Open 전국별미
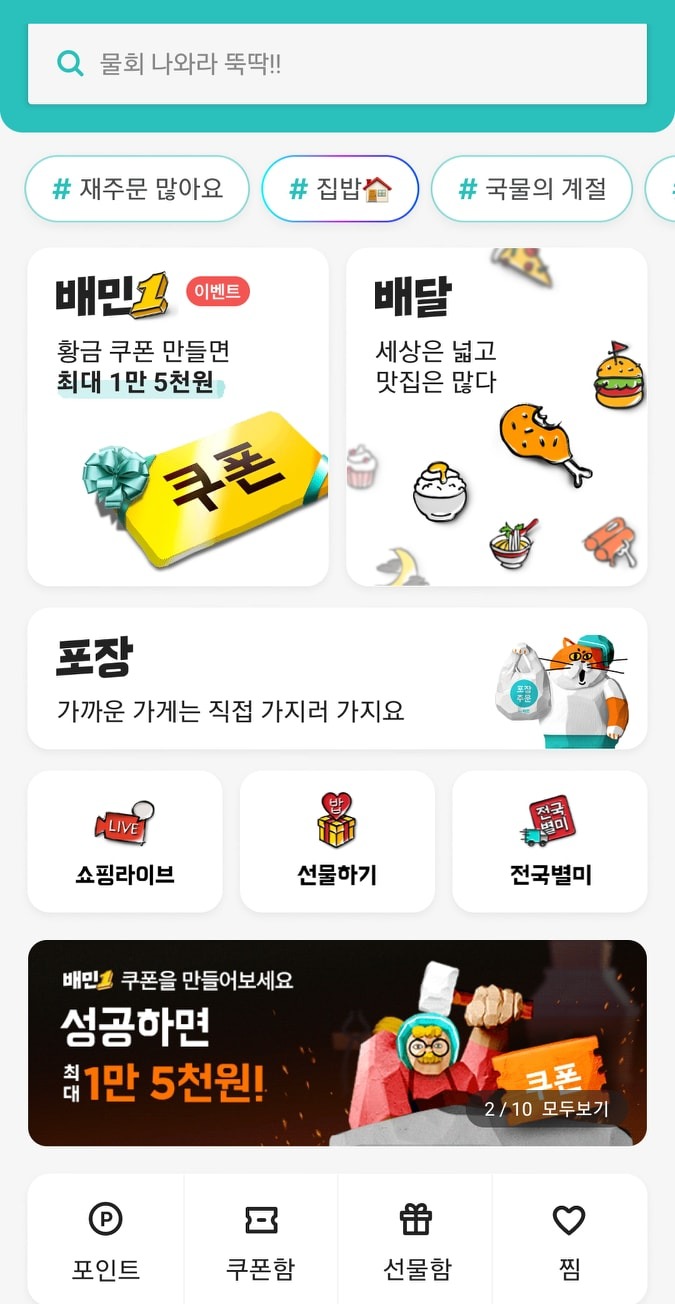Screen dimensions: 675x1304 click(x=549, y=841)
